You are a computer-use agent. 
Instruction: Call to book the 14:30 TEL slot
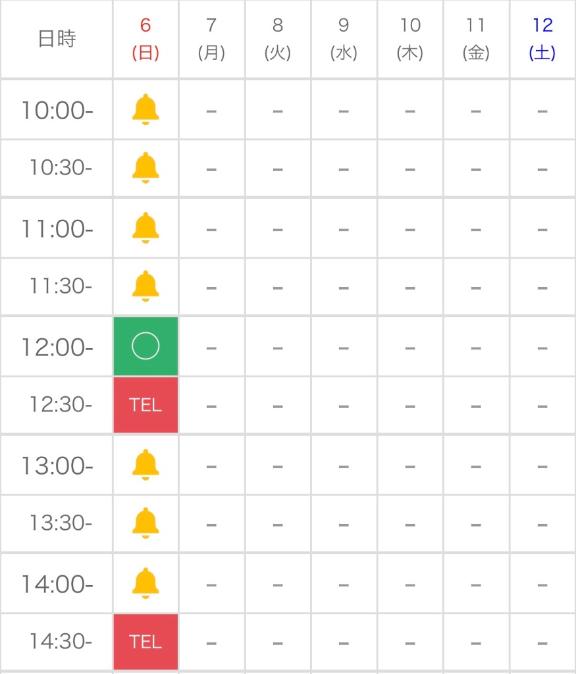click(146, 642)
